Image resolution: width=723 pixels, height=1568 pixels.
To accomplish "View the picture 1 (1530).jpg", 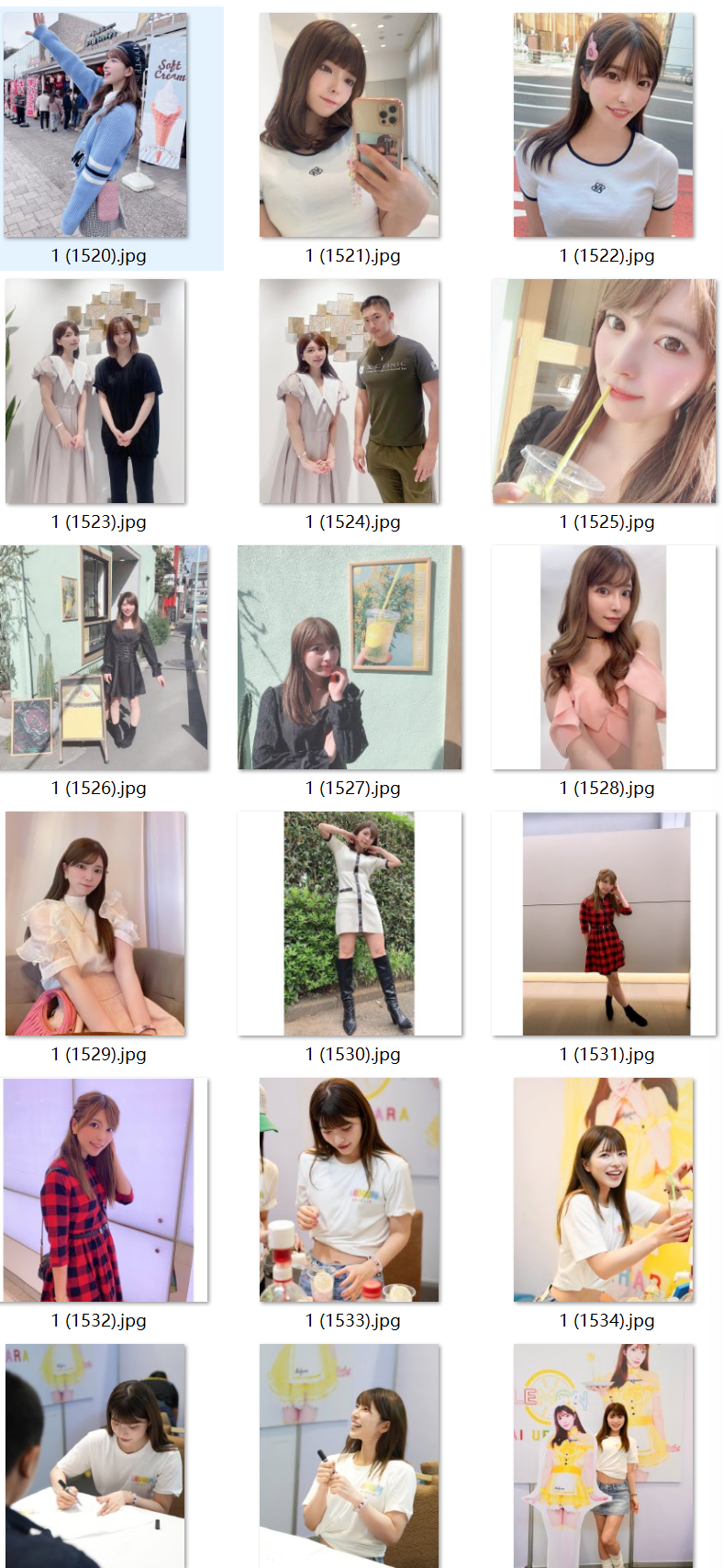I will [x=350, y=924].
